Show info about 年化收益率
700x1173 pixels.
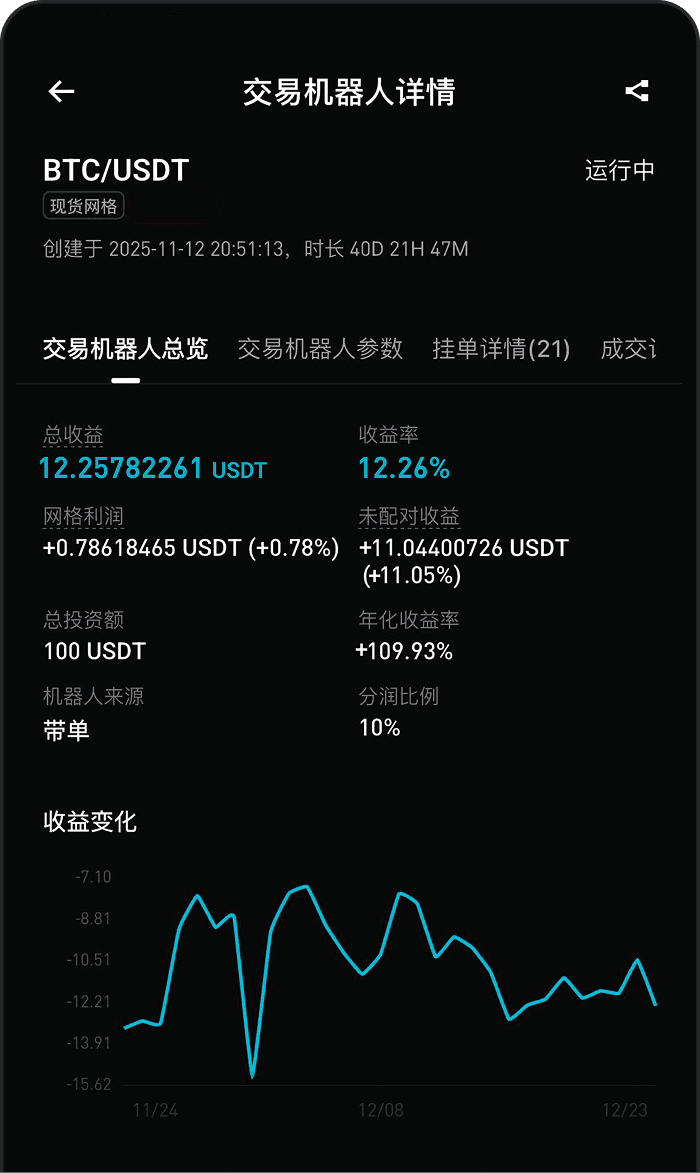click(408, 620)
